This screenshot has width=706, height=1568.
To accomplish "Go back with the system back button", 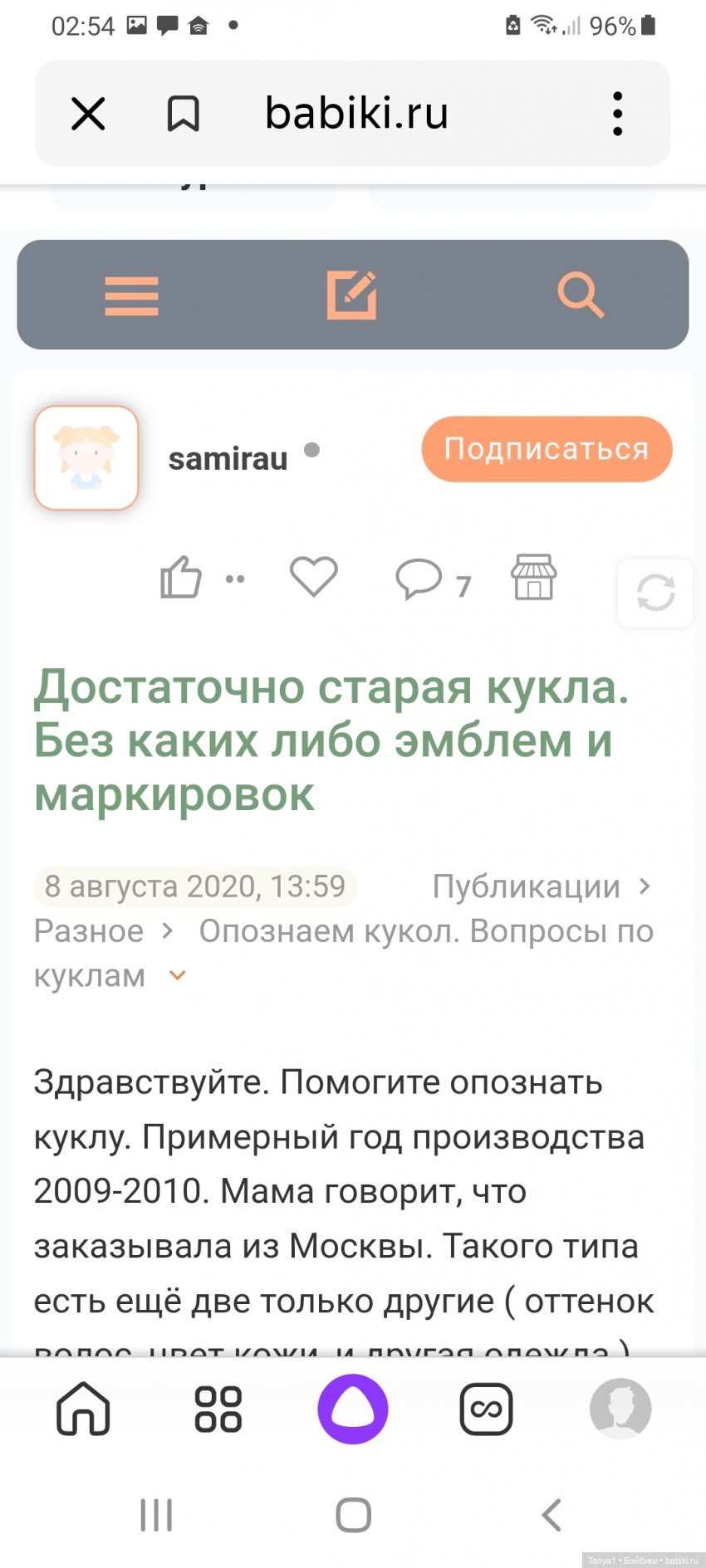I will (552, 1515).
